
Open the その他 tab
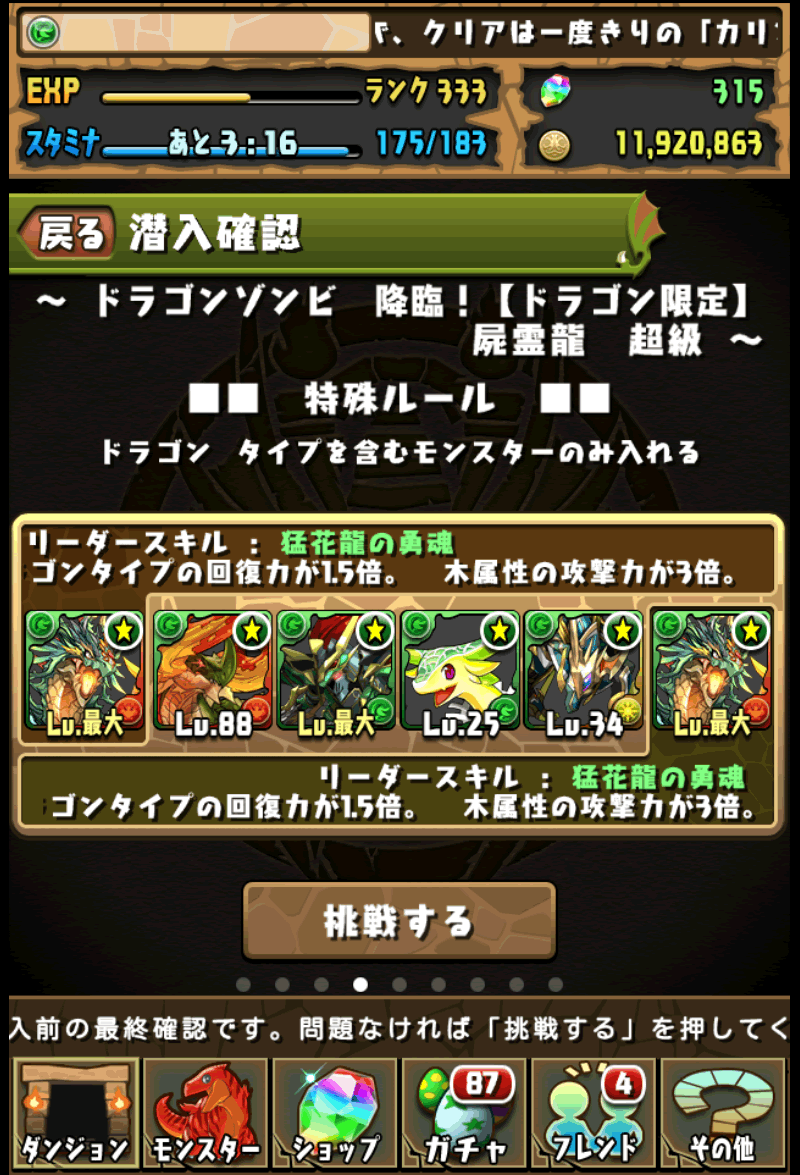pos(724,1112)
